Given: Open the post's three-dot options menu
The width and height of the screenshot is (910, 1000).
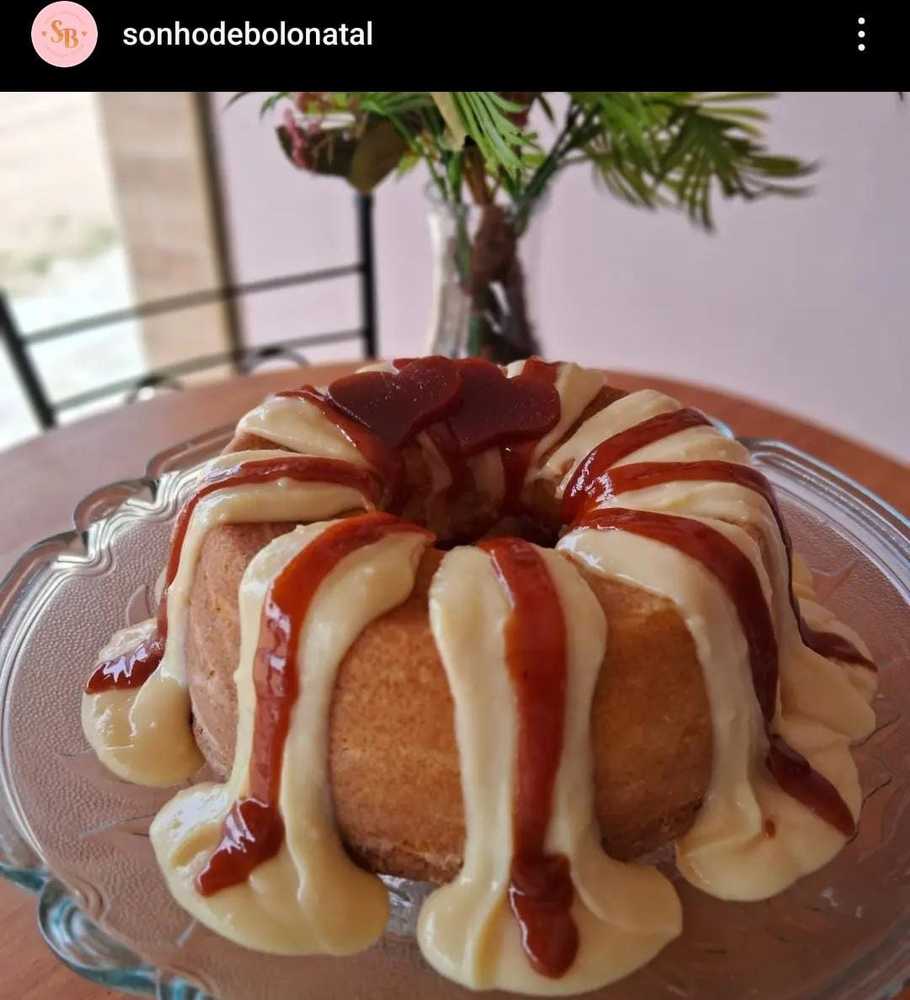Looking at the screenshot, I should (x=860, y=35).
